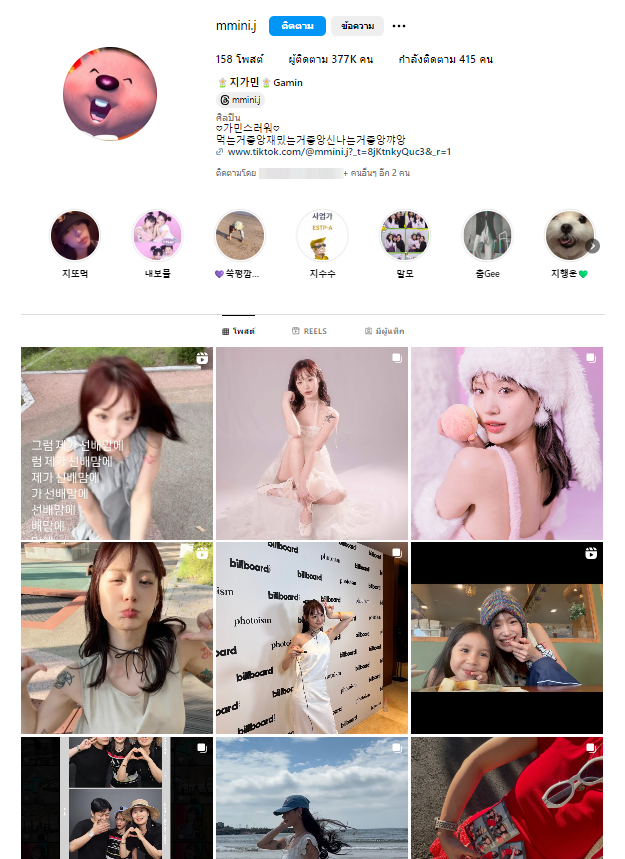Open the 춤Gee story highlight
Image resolution: width=625 pixels, height=859 pixels.
pos(487,236)
